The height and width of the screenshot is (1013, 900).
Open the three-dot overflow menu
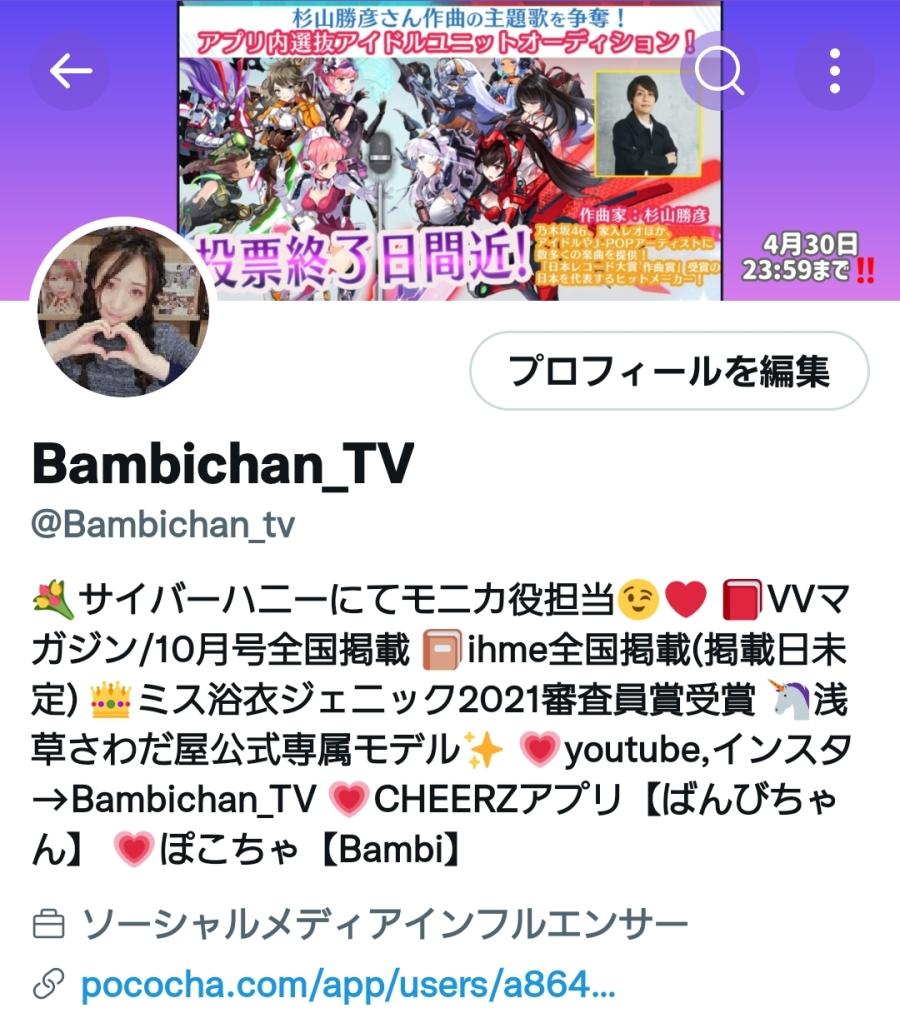coord(834,71)
